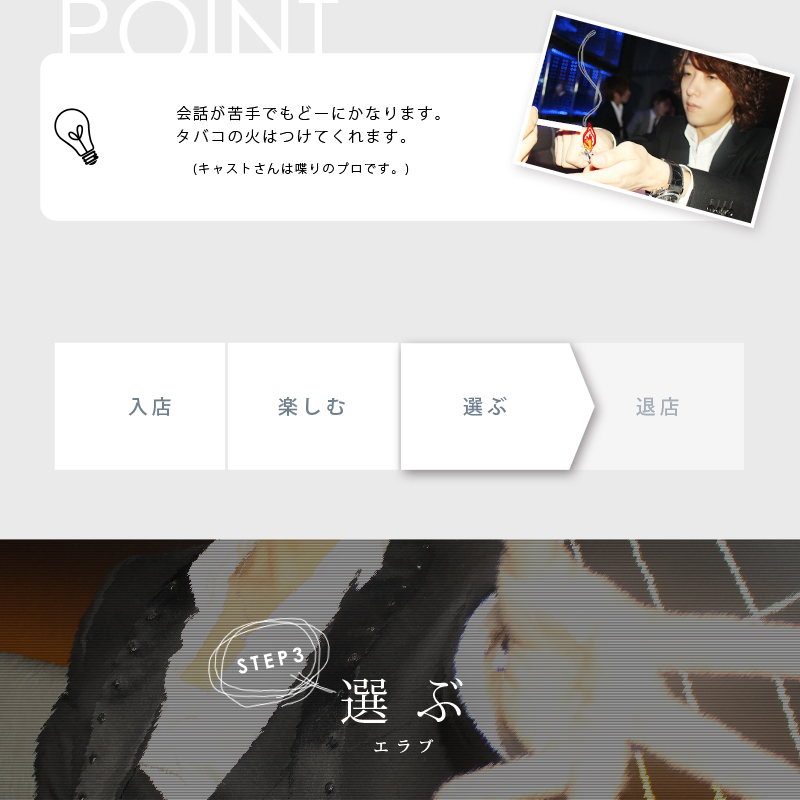Select the 選ぶ step tab
The width and height of the screenshot is (800, 800).
pos(486,407)
